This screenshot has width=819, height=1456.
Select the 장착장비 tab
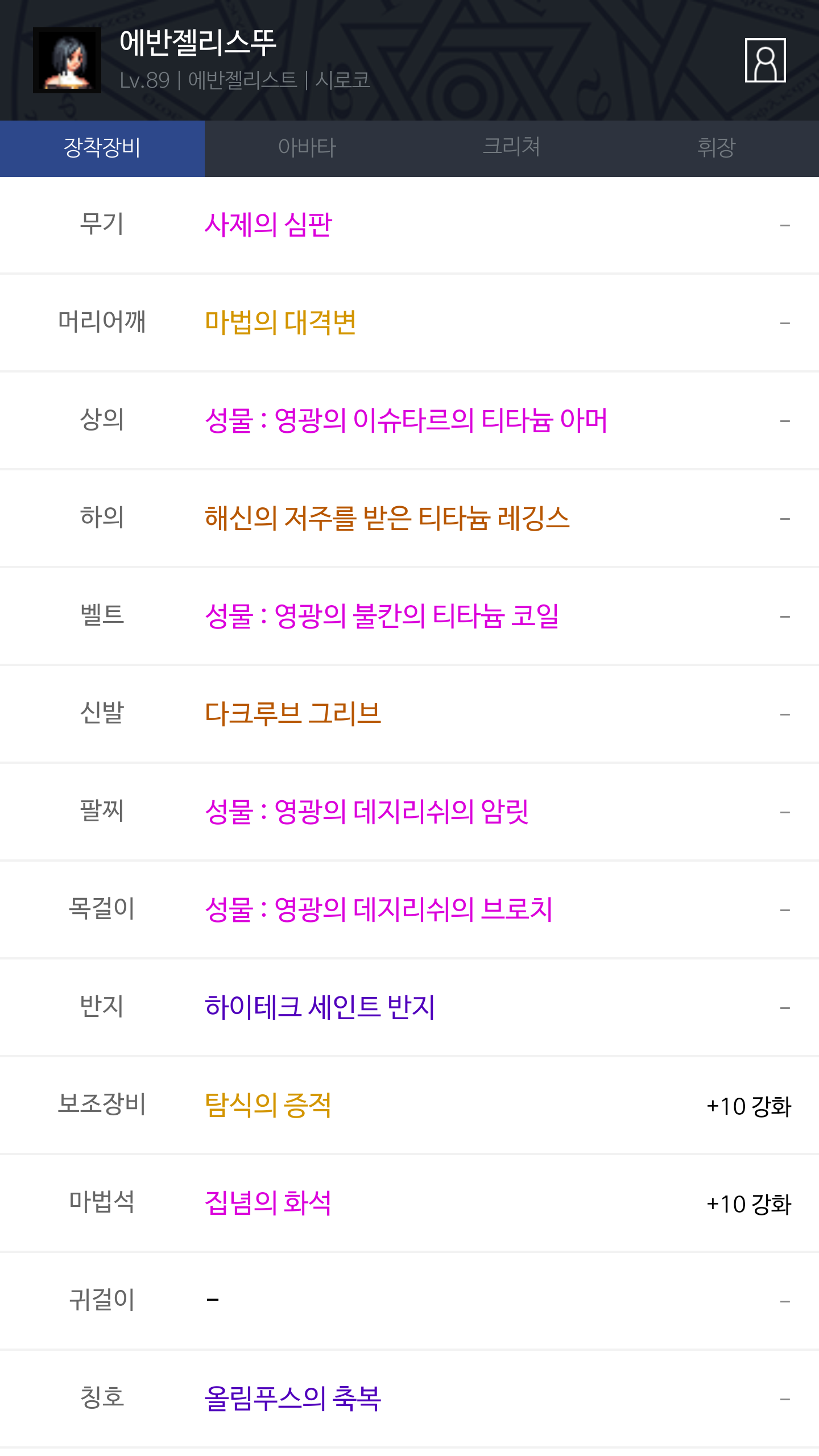pos(102,148)
